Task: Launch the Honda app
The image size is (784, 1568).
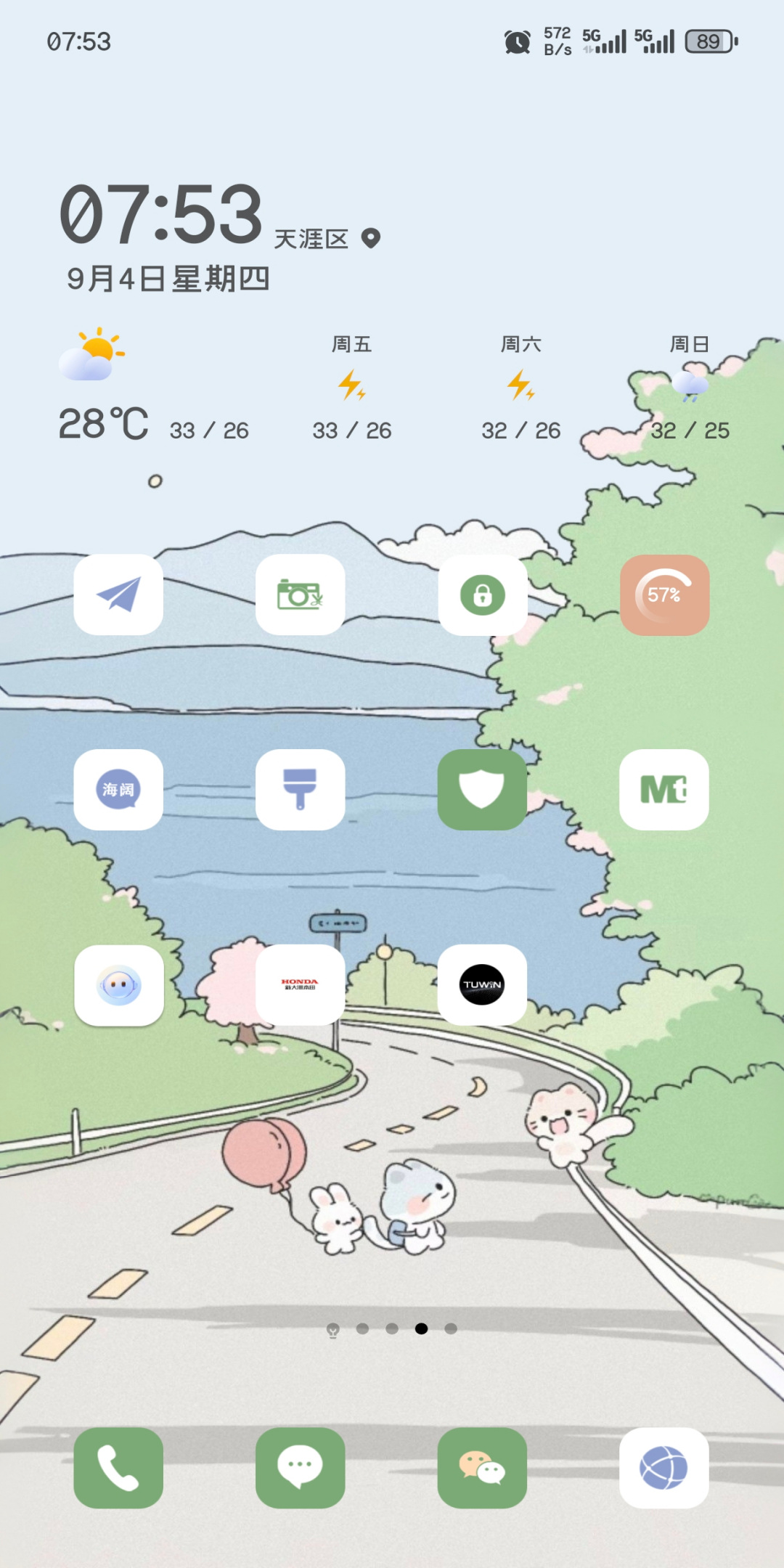Action: (301, 985)
